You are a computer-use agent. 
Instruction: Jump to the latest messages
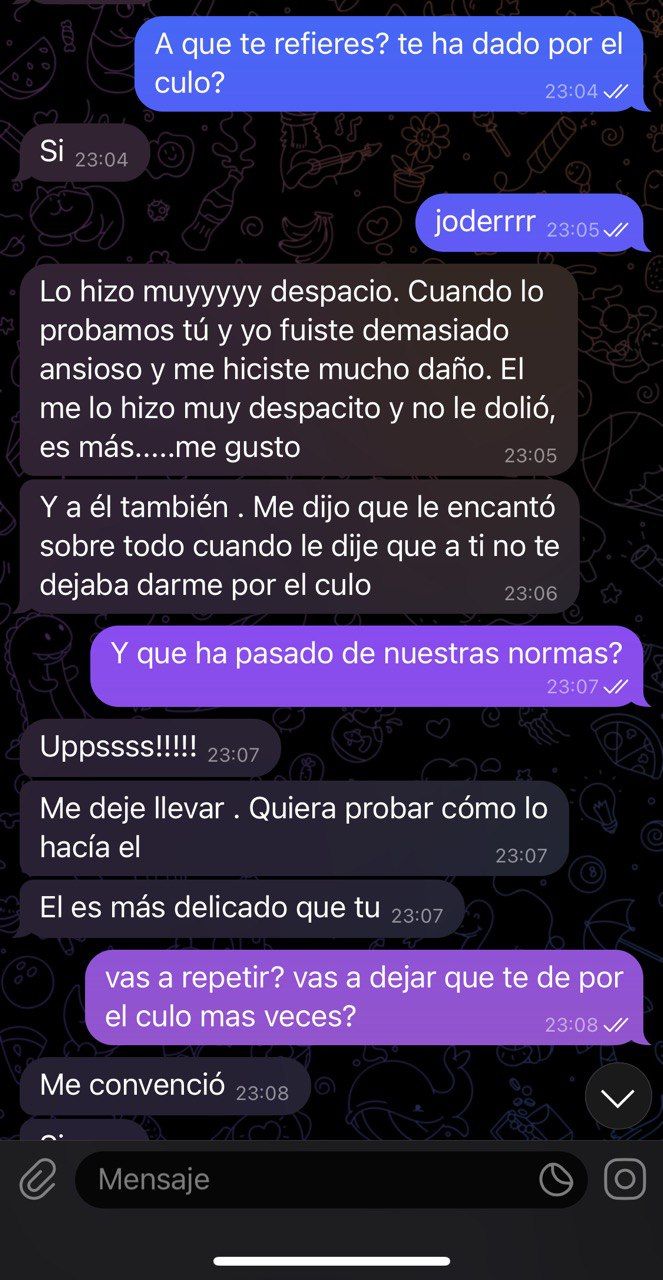[x=617, y=1097]
